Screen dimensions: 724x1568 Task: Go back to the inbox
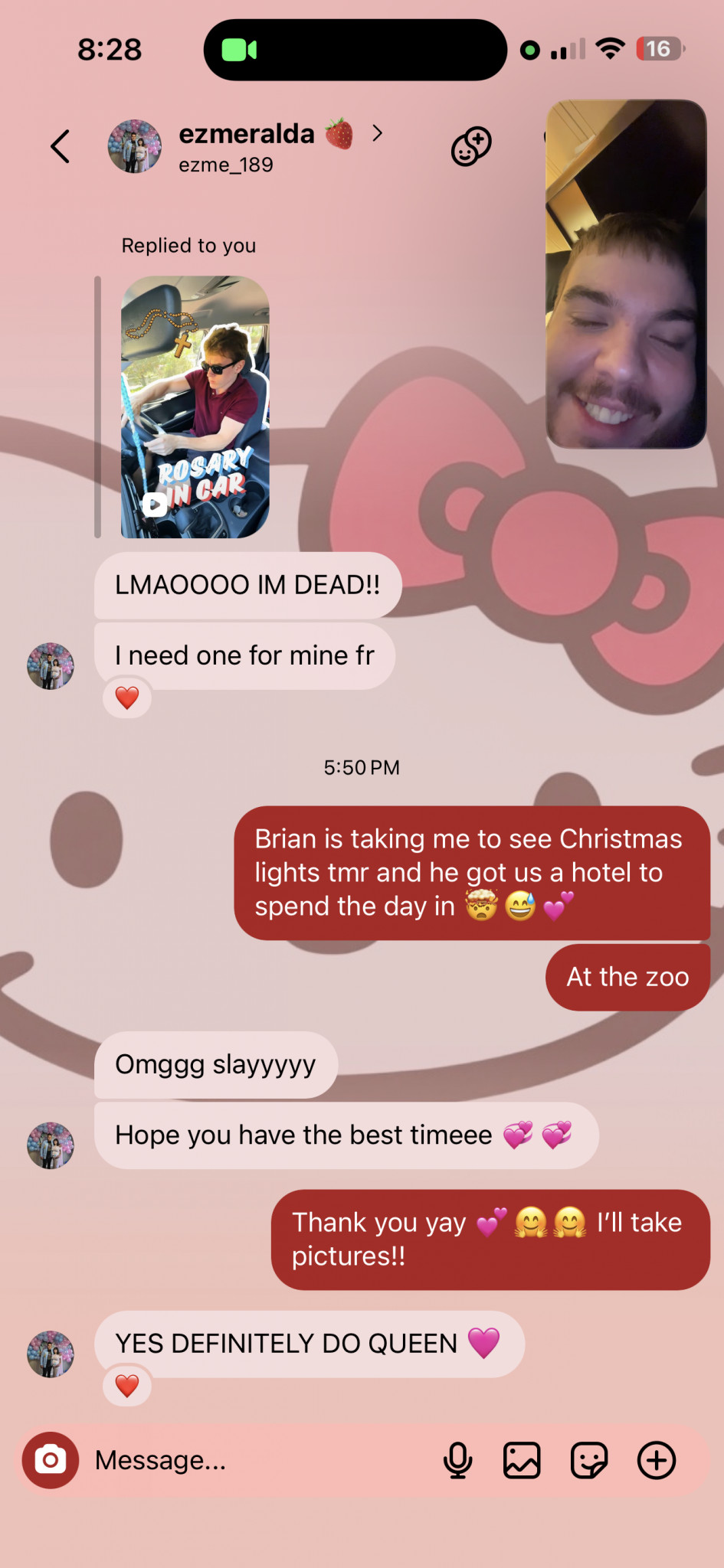[61, 146]
